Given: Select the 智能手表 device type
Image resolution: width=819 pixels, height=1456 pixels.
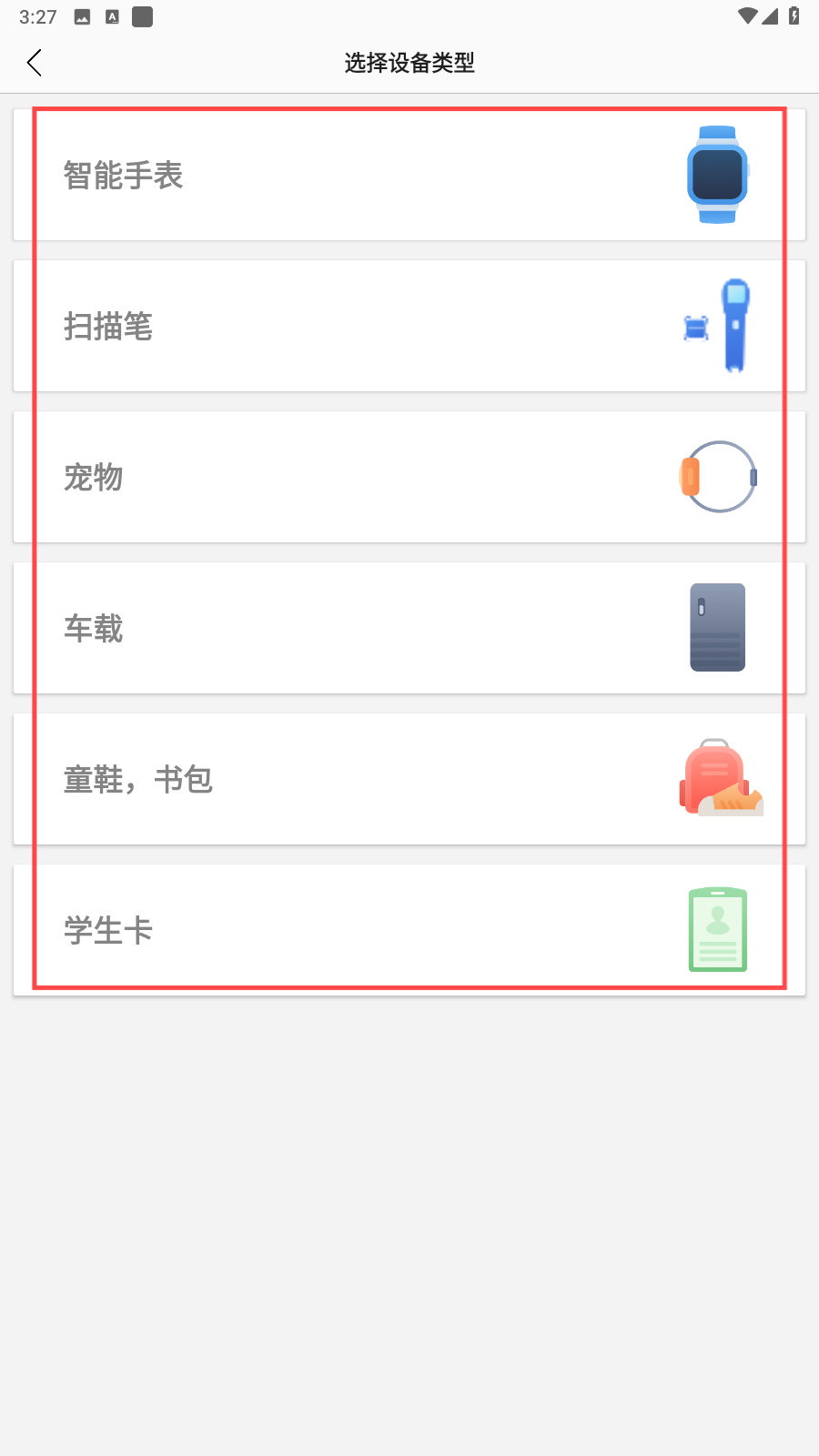Looking at the screenshot, I should [x=409, y=175].
